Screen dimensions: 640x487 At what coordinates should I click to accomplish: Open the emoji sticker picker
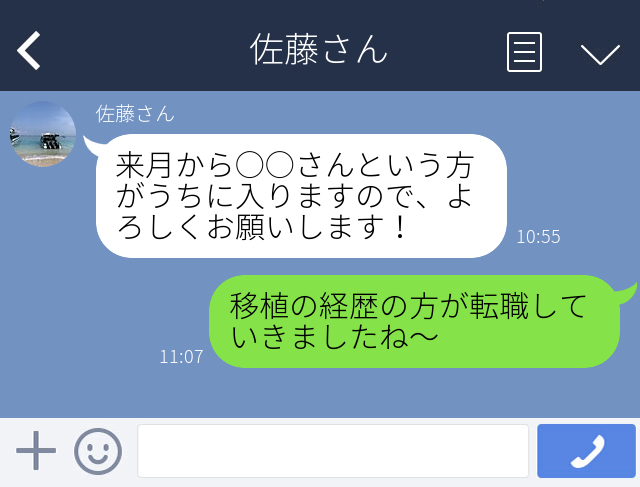(97, 452)
